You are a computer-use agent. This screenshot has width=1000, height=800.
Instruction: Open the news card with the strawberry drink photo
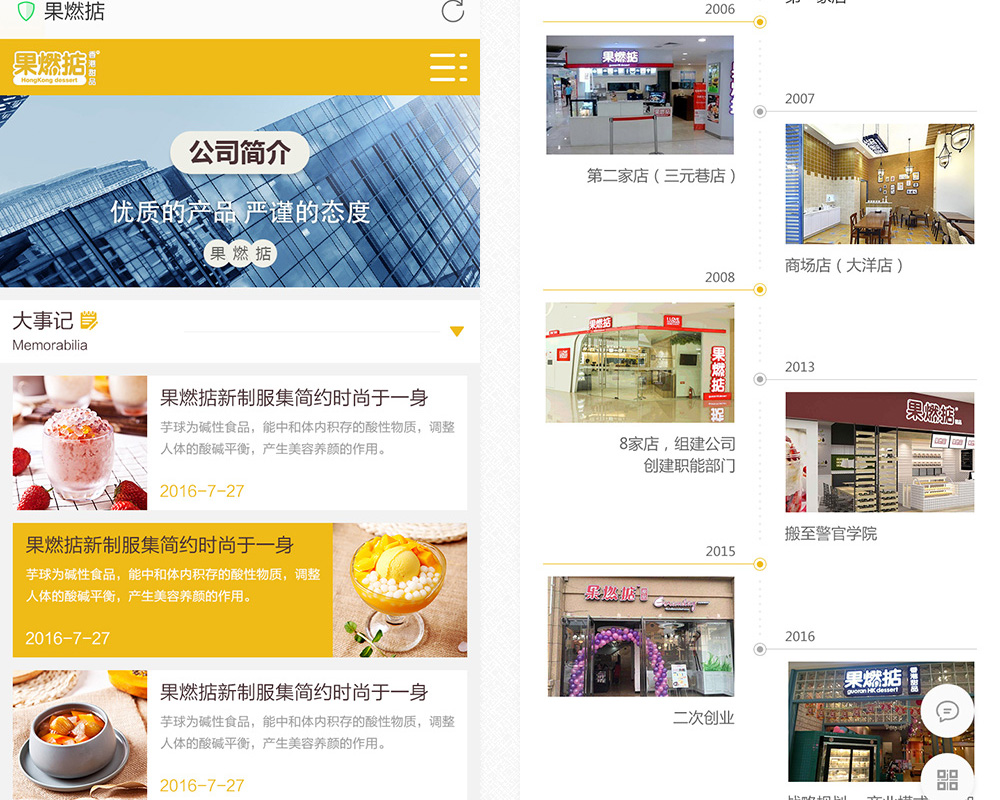click(240, 443)
